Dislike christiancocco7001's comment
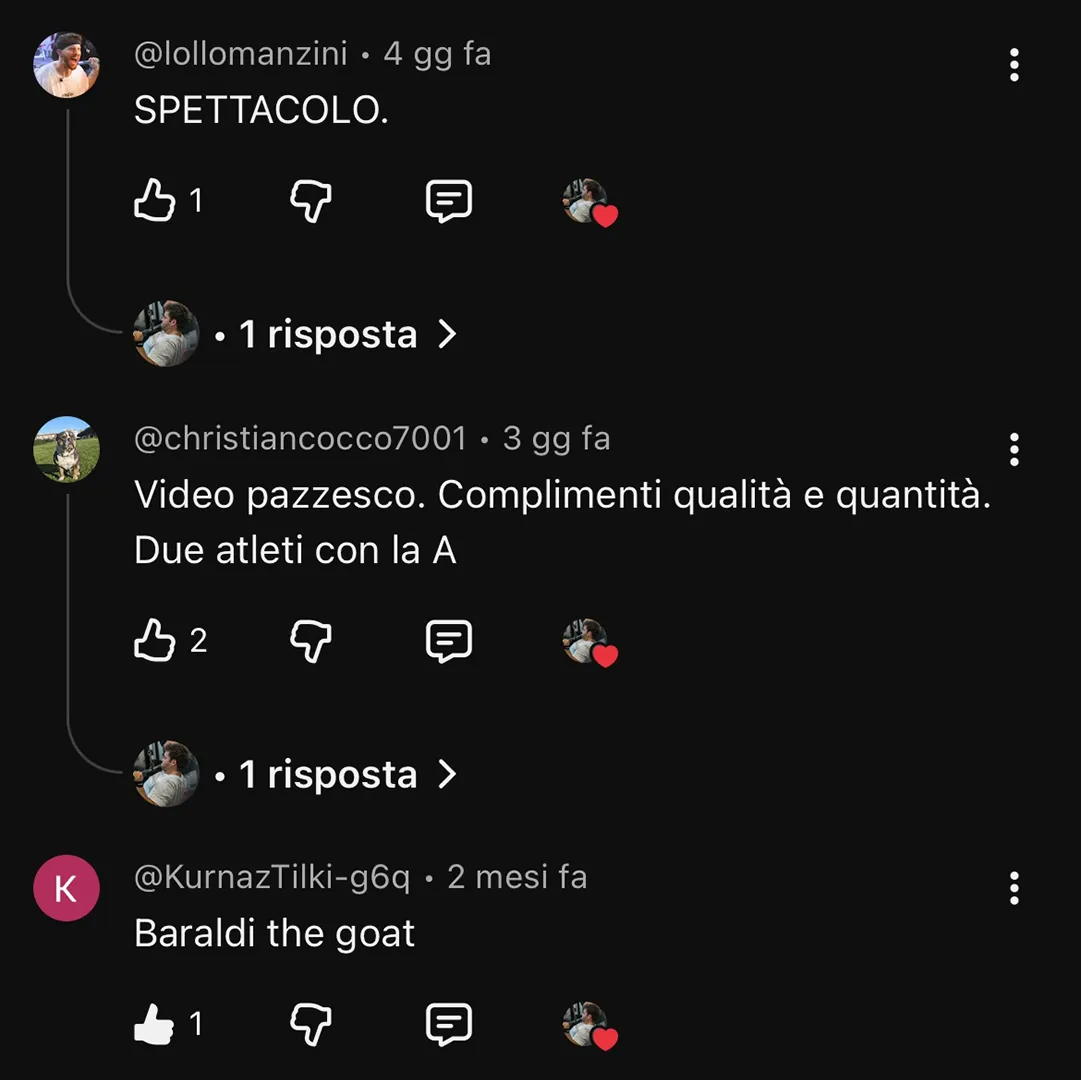1081x1080 pixels. 310,640
